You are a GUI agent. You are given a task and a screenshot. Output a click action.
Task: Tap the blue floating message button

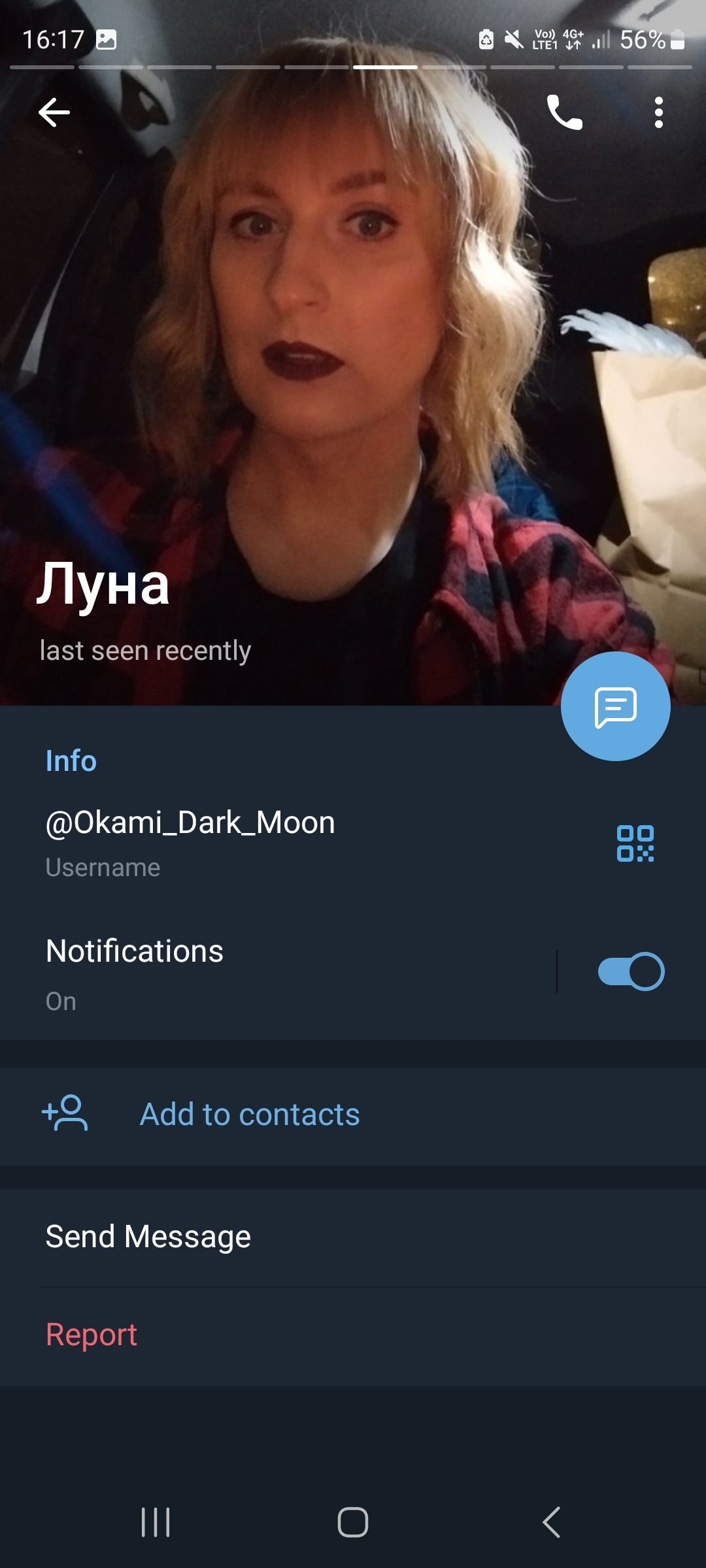coord(615,706)
